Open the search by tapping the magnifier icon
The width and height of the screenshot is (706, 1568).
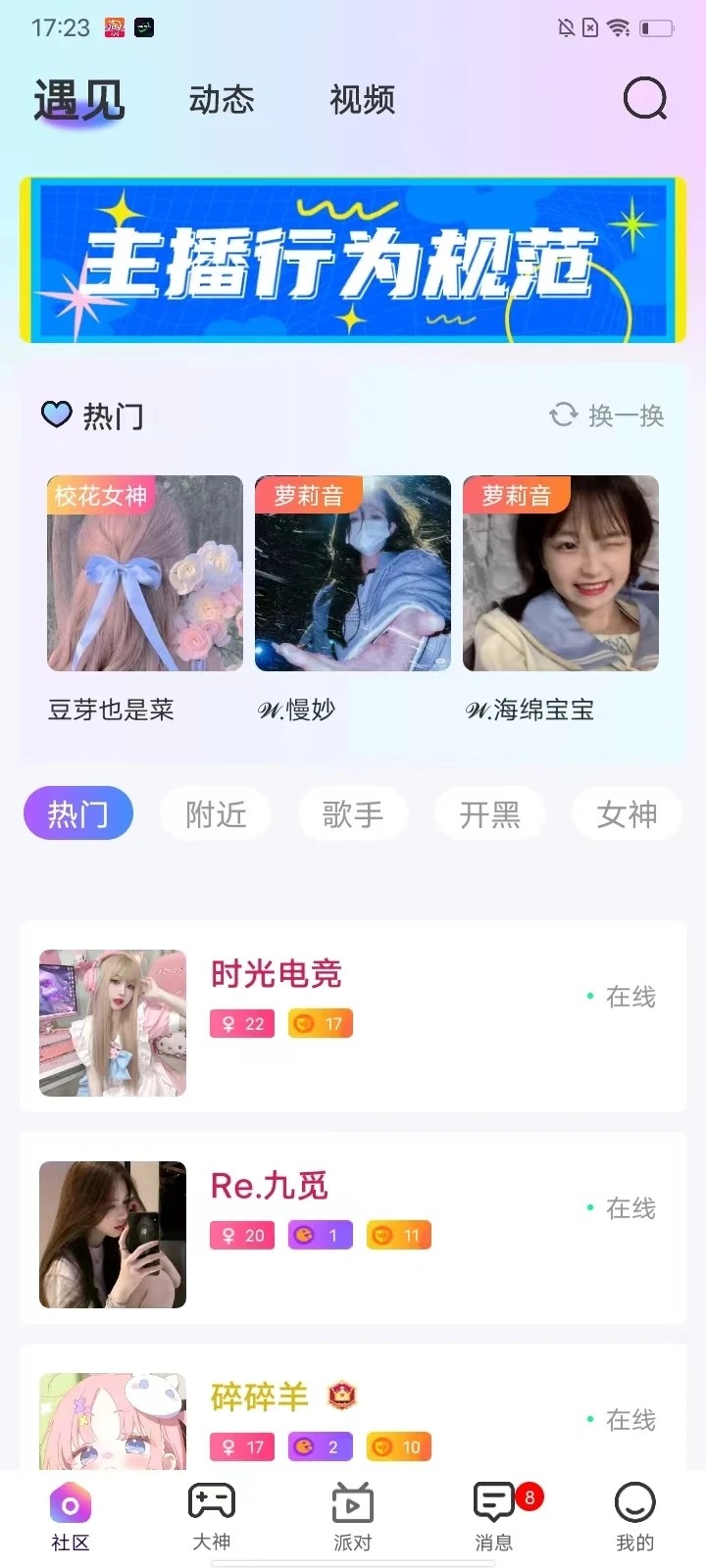(x=644, y=98)
